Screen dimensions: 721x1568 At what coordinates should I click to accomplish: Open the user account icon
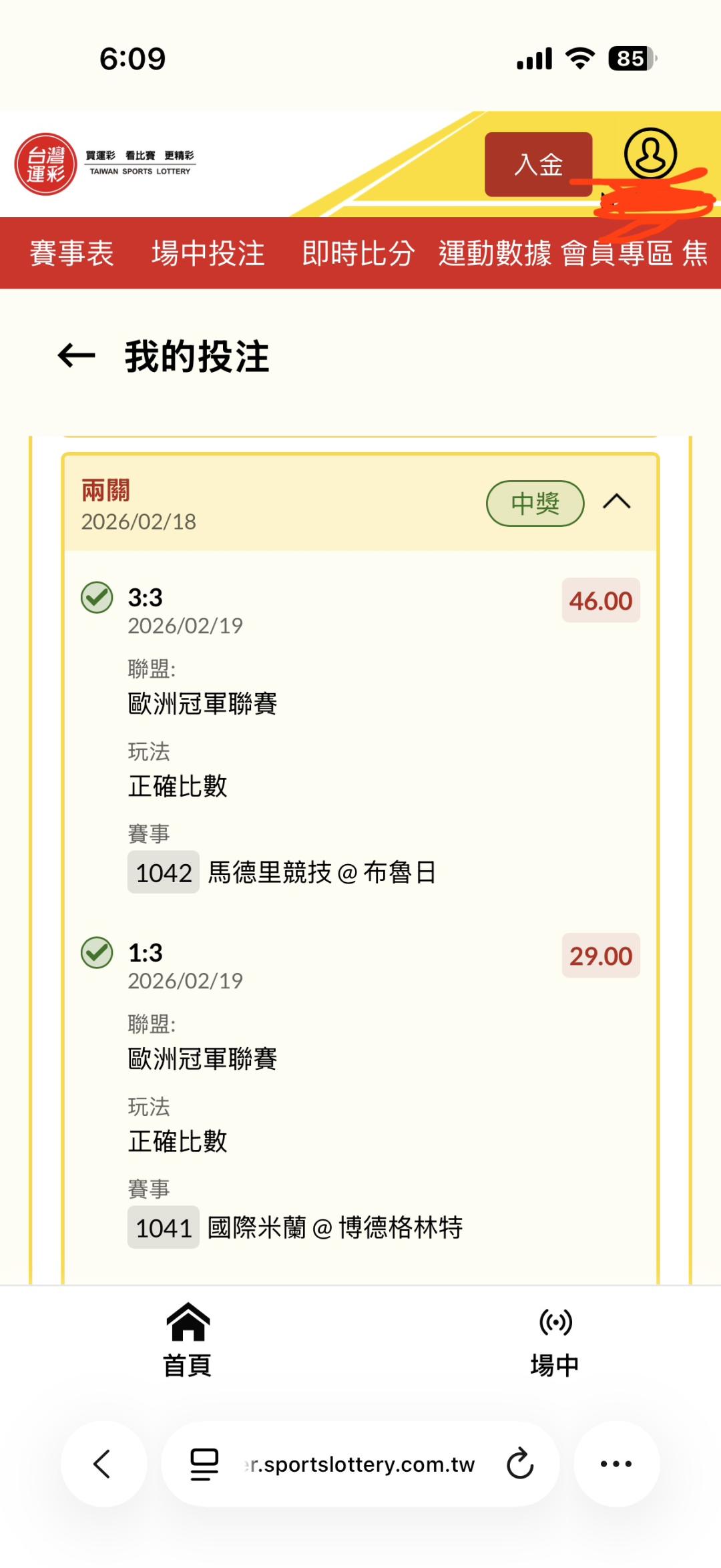click(x=650, y=154)
